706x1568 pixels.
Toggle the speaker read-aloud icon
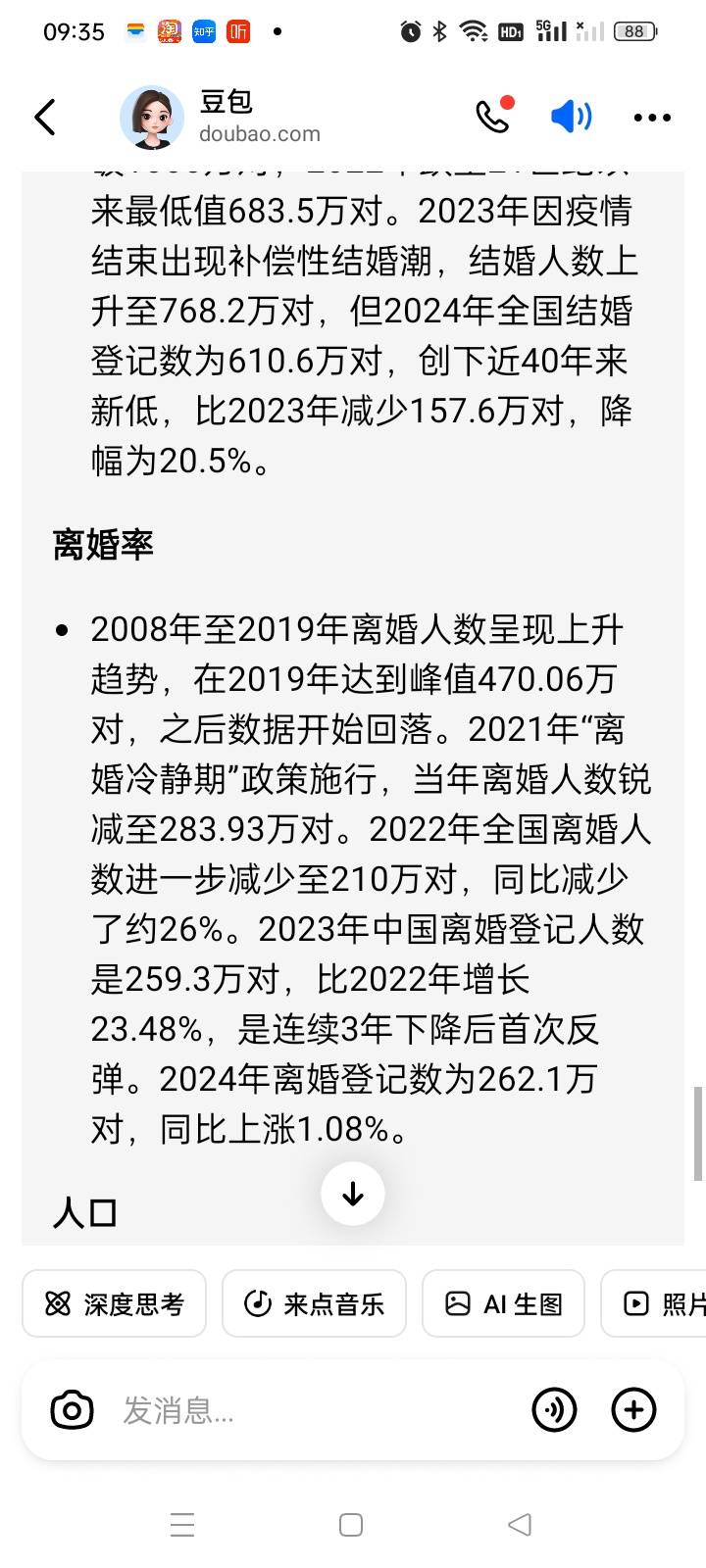coord(571,117)
